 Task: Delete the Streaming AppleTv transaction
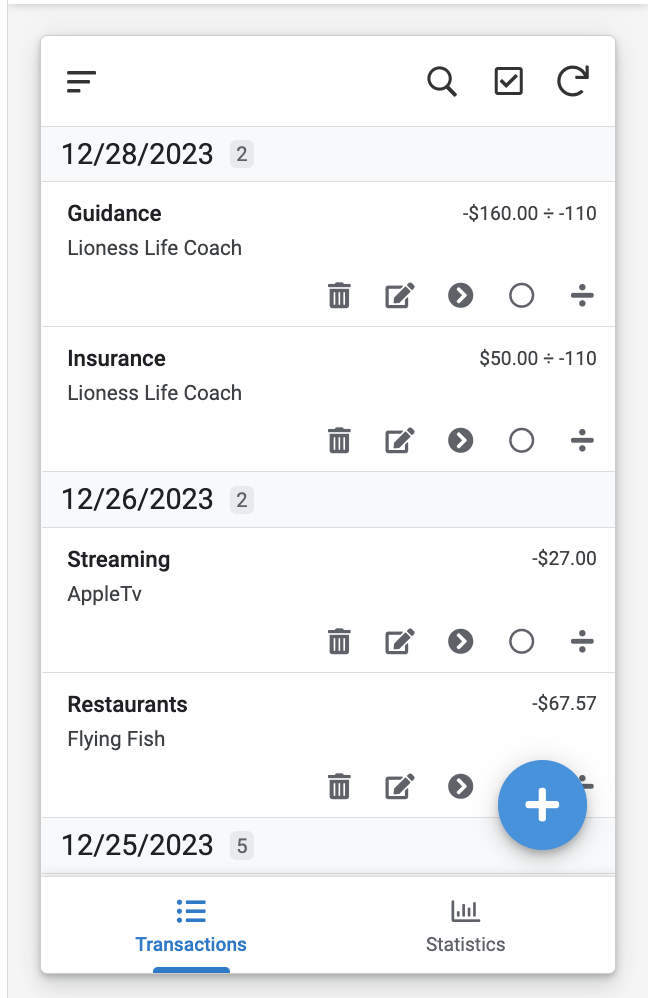[340, 642]
